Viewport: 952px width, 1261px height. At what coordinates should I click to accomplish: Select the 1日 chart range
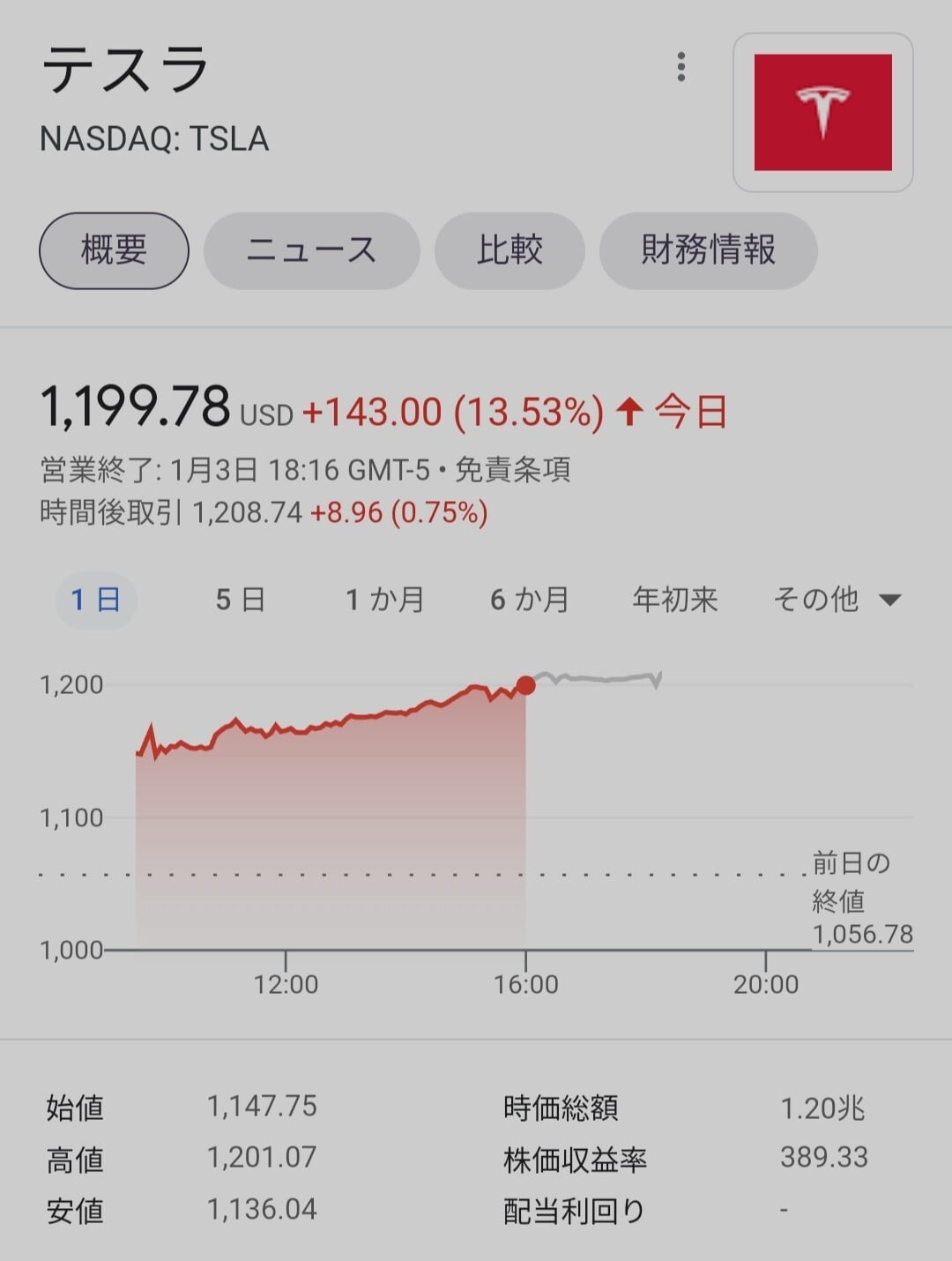pyautogui.click(x=95, y=601)
